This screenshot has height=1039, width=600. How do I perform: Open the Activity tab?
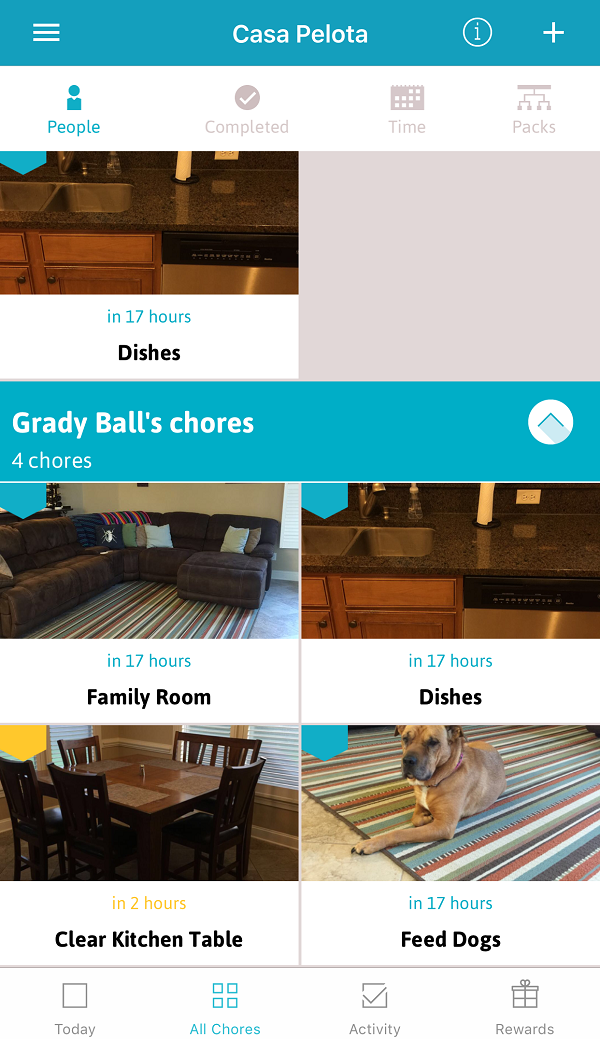(x=375, y=1007)
